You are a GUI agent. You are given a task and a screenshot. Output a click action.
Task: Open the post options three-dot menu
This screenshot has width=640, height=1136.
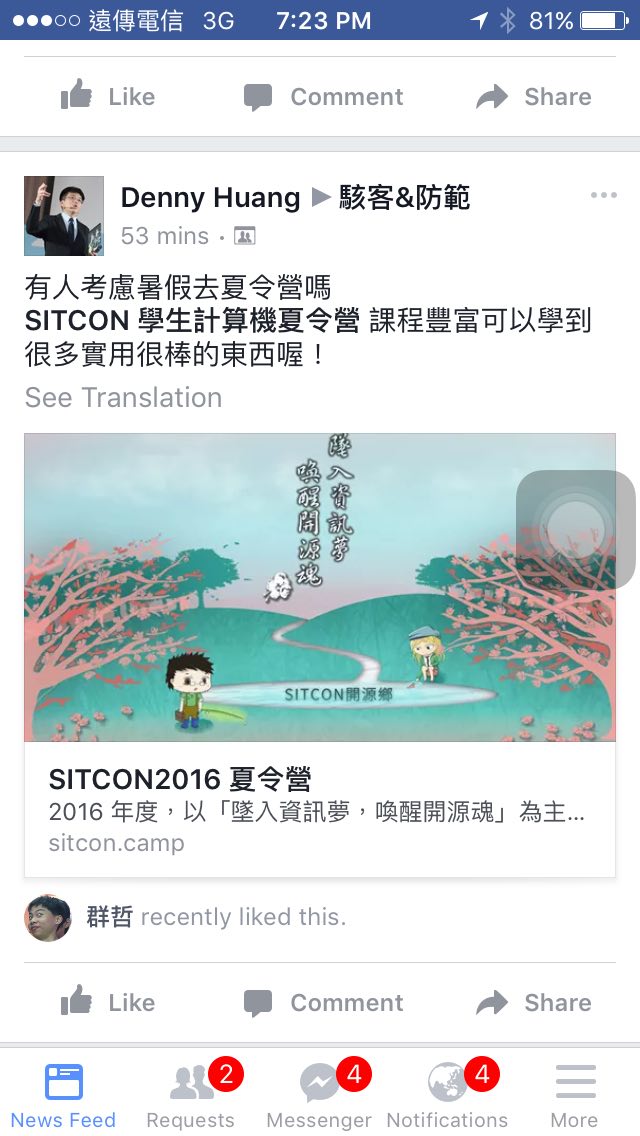[603, 195]
